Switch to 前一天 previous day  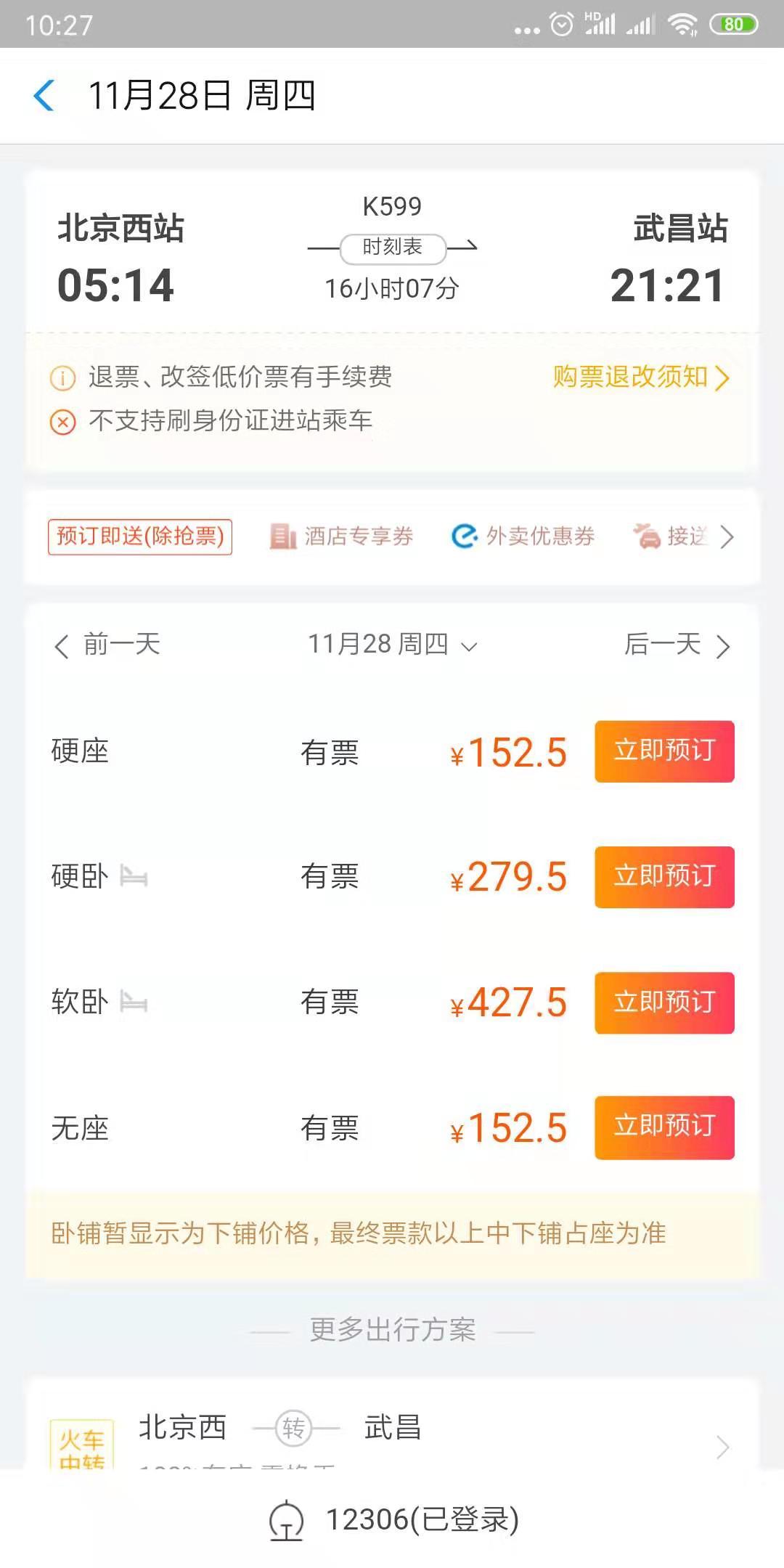pos(107,645)
